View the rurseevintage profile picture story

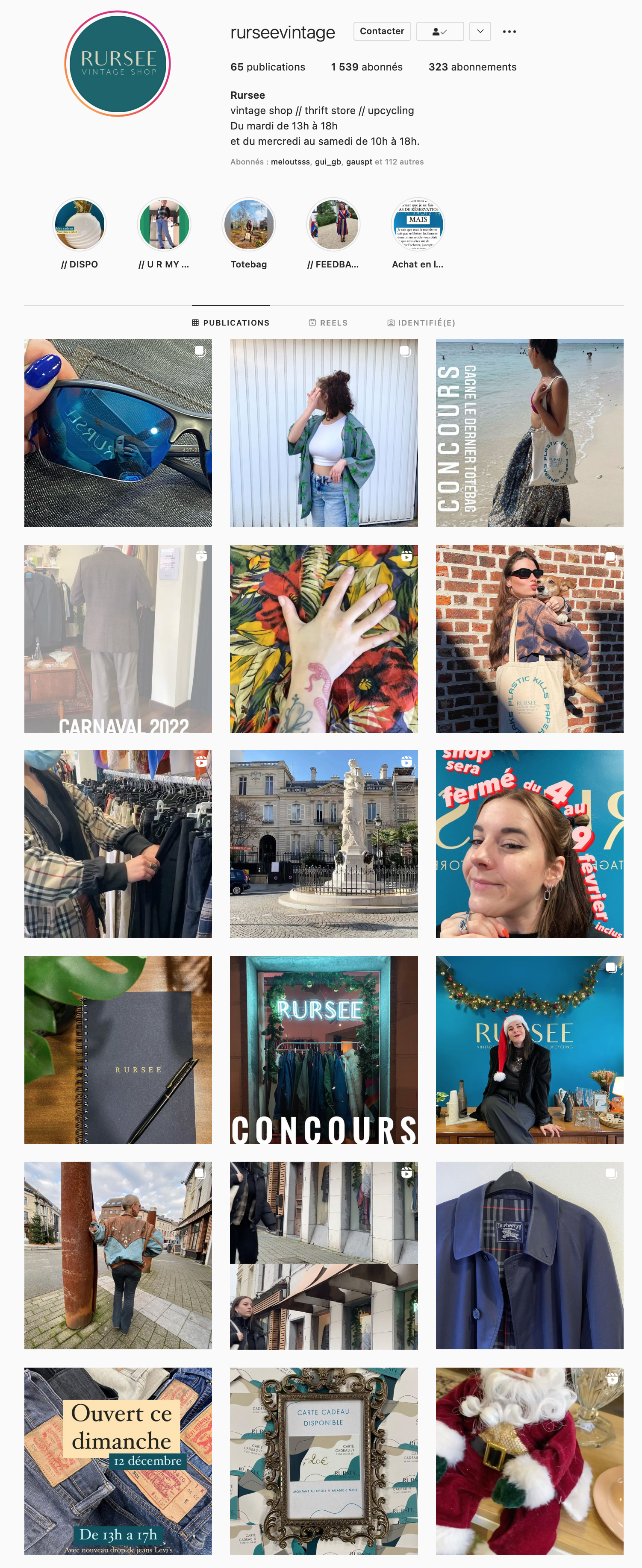click(x=118, y=64)
